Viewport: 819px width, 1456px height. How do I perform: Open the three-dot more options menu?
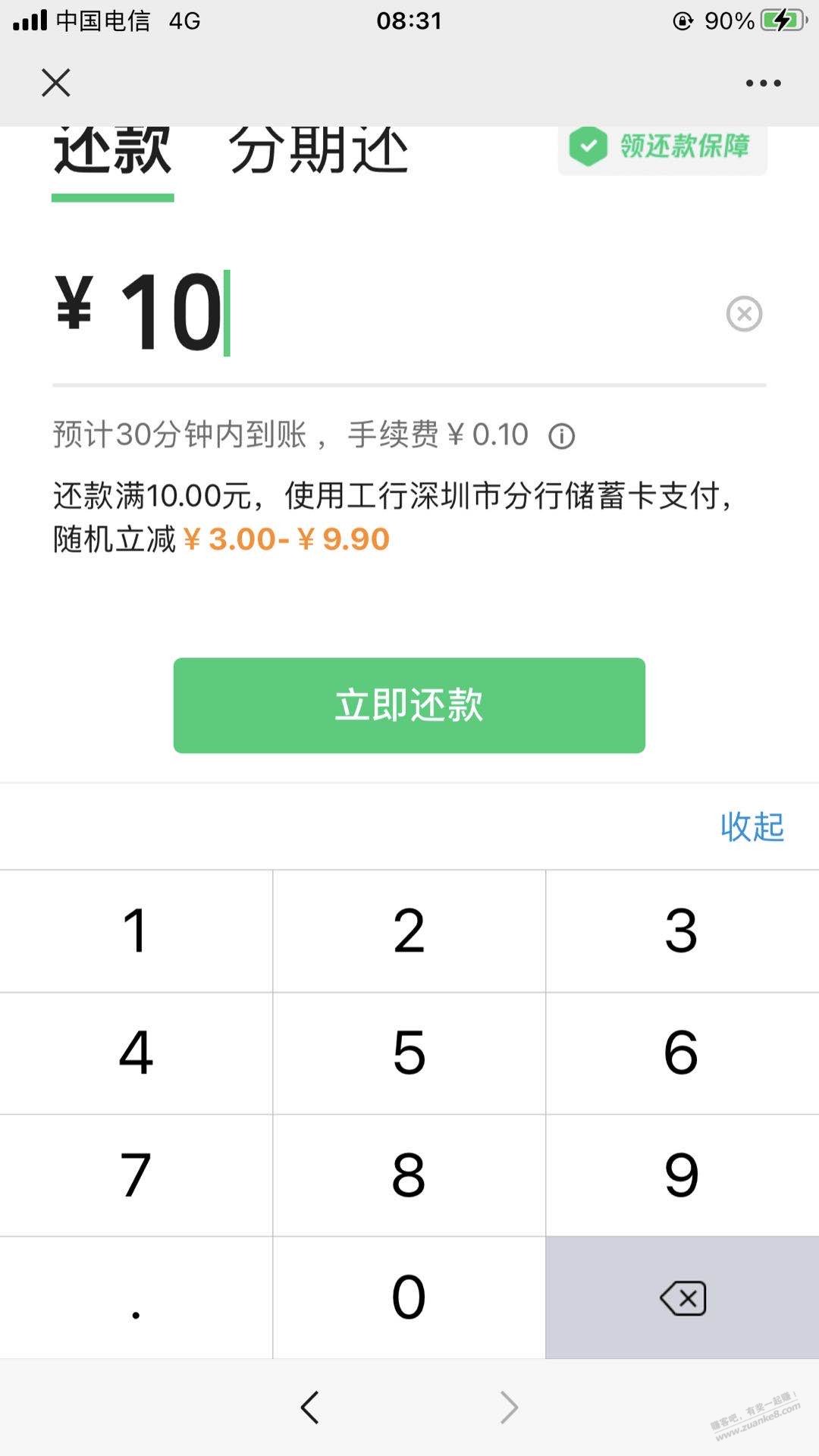(x=763, y=83)
